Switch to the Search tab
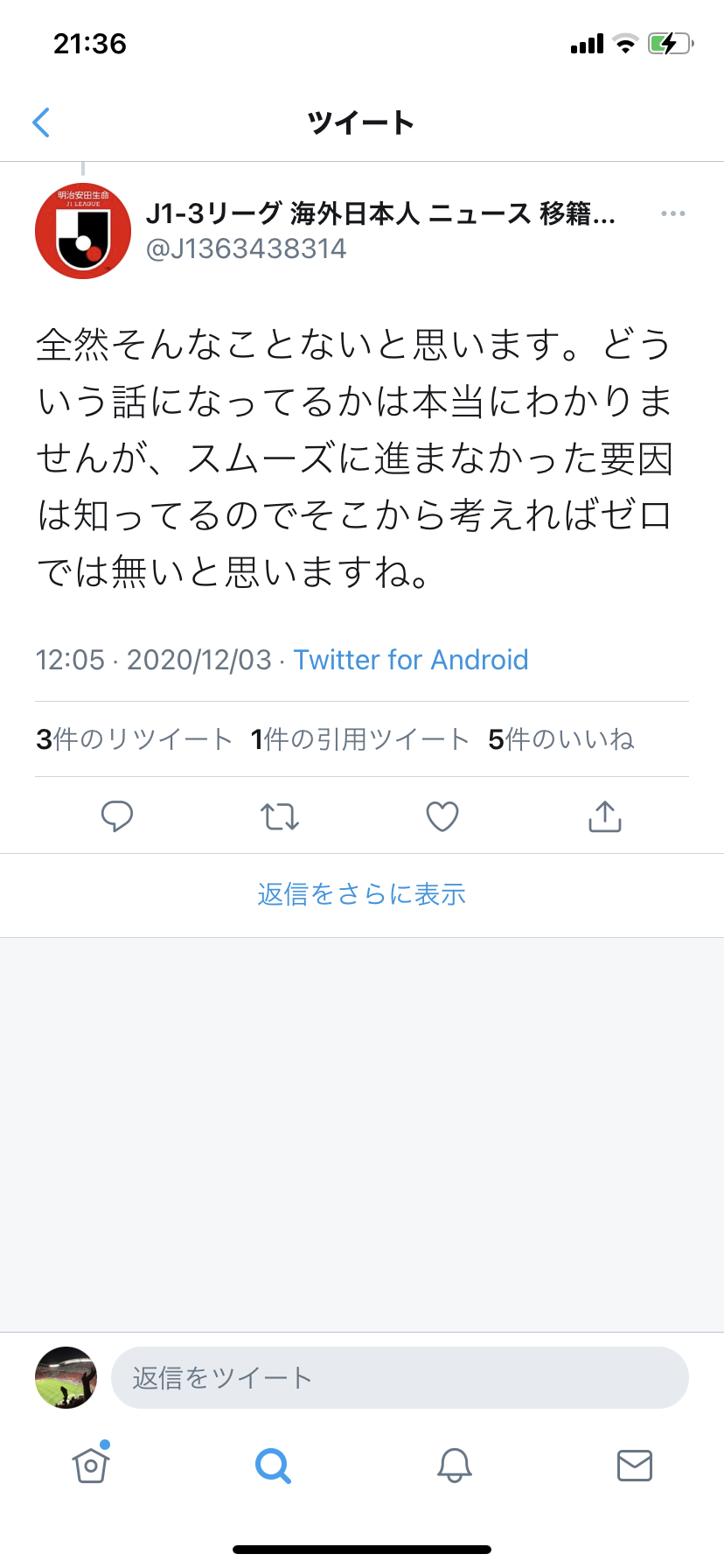 [273, 1465]
